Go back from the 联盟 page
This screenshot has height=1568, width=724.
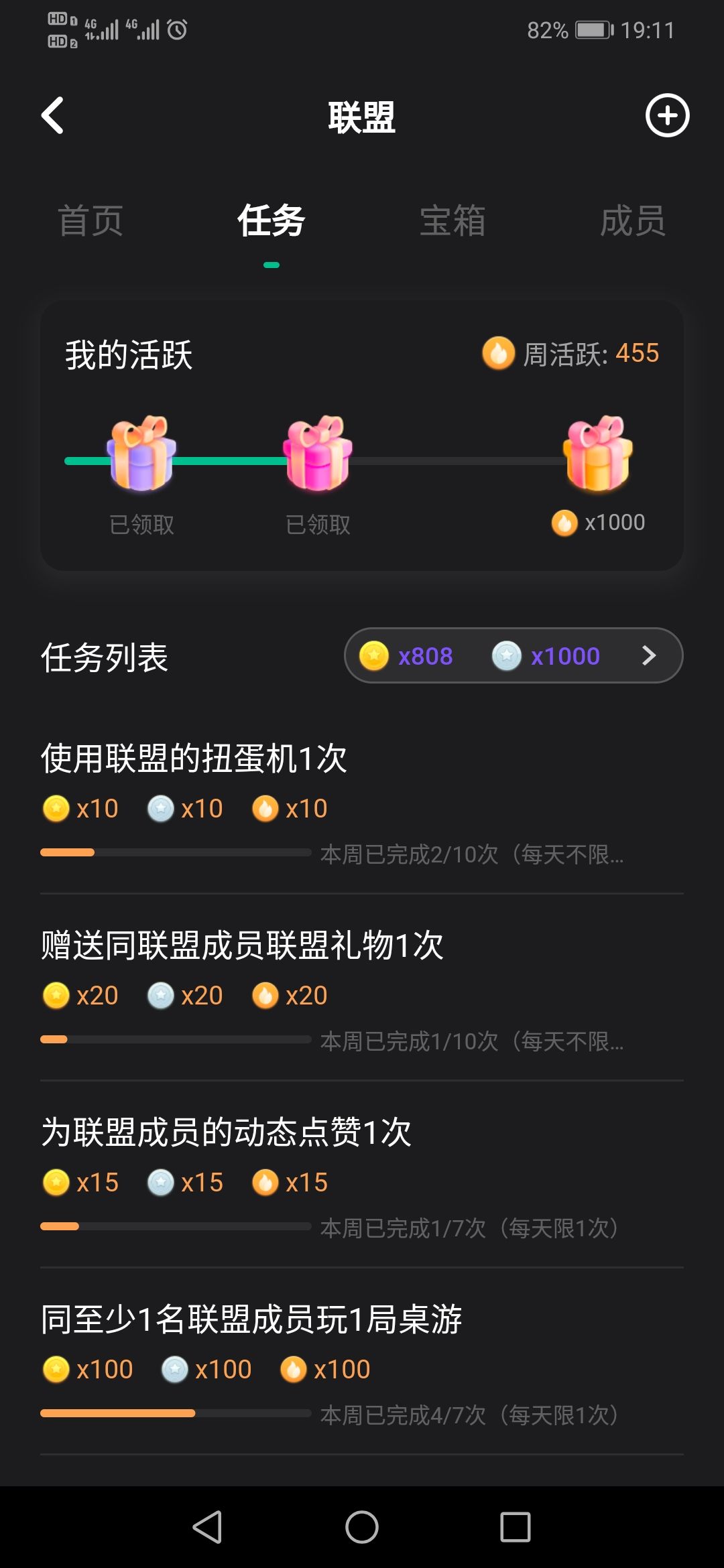pos(52,116)
